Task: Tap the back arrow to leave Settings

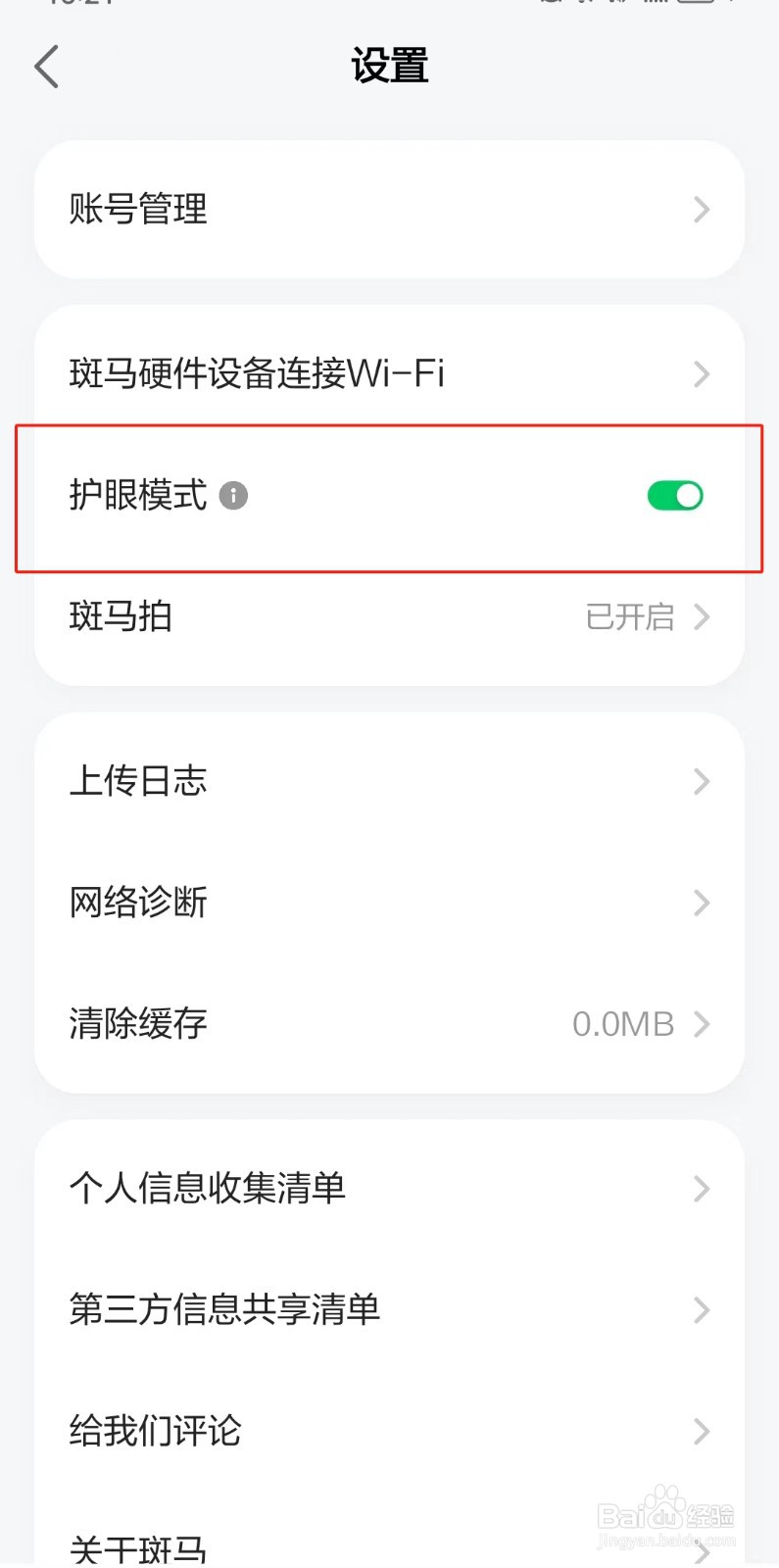Action: [x=46, y=67]
